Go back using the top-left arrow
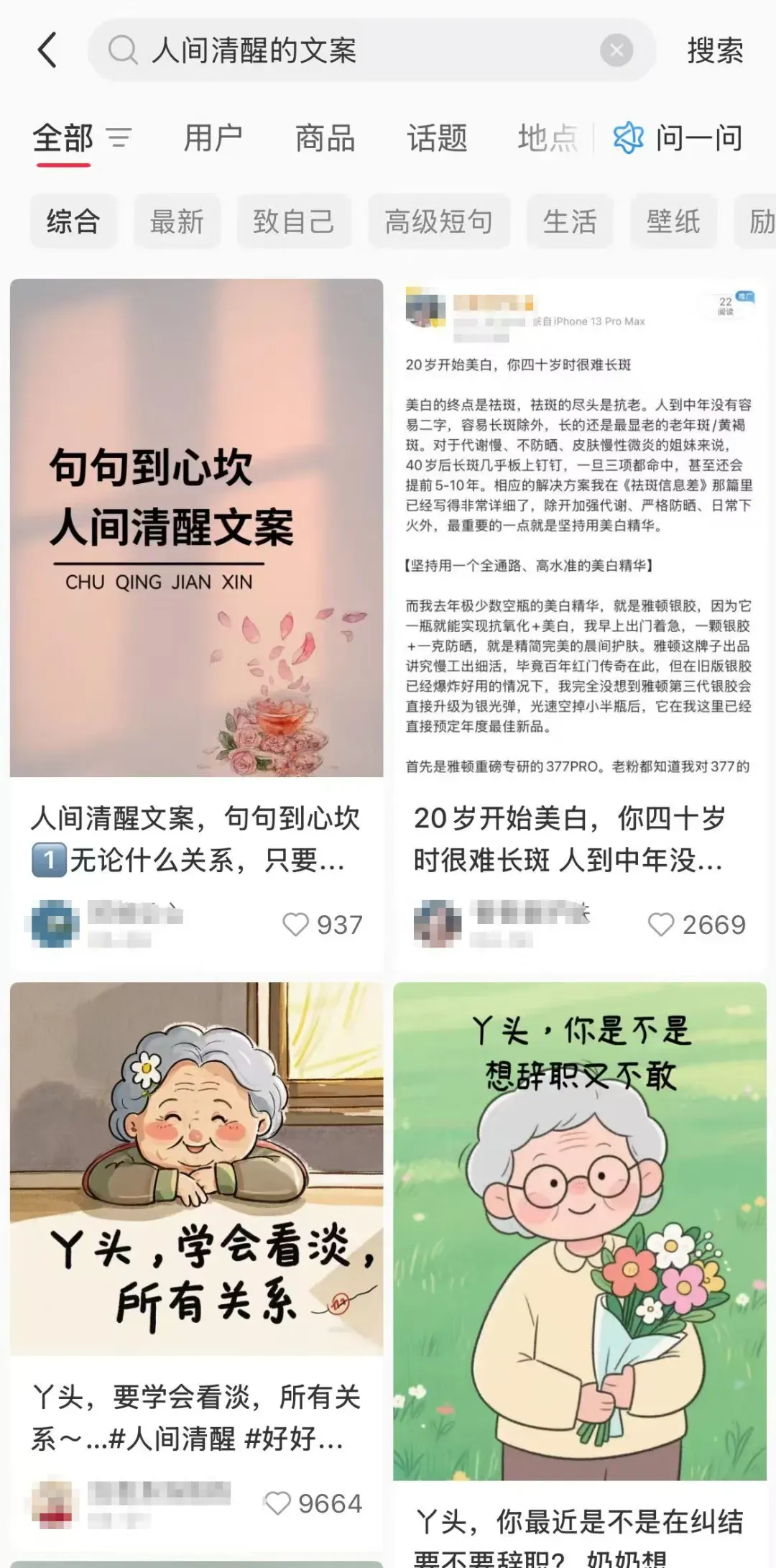This screenshot has height=1568, width=776. tap(47, 51)
